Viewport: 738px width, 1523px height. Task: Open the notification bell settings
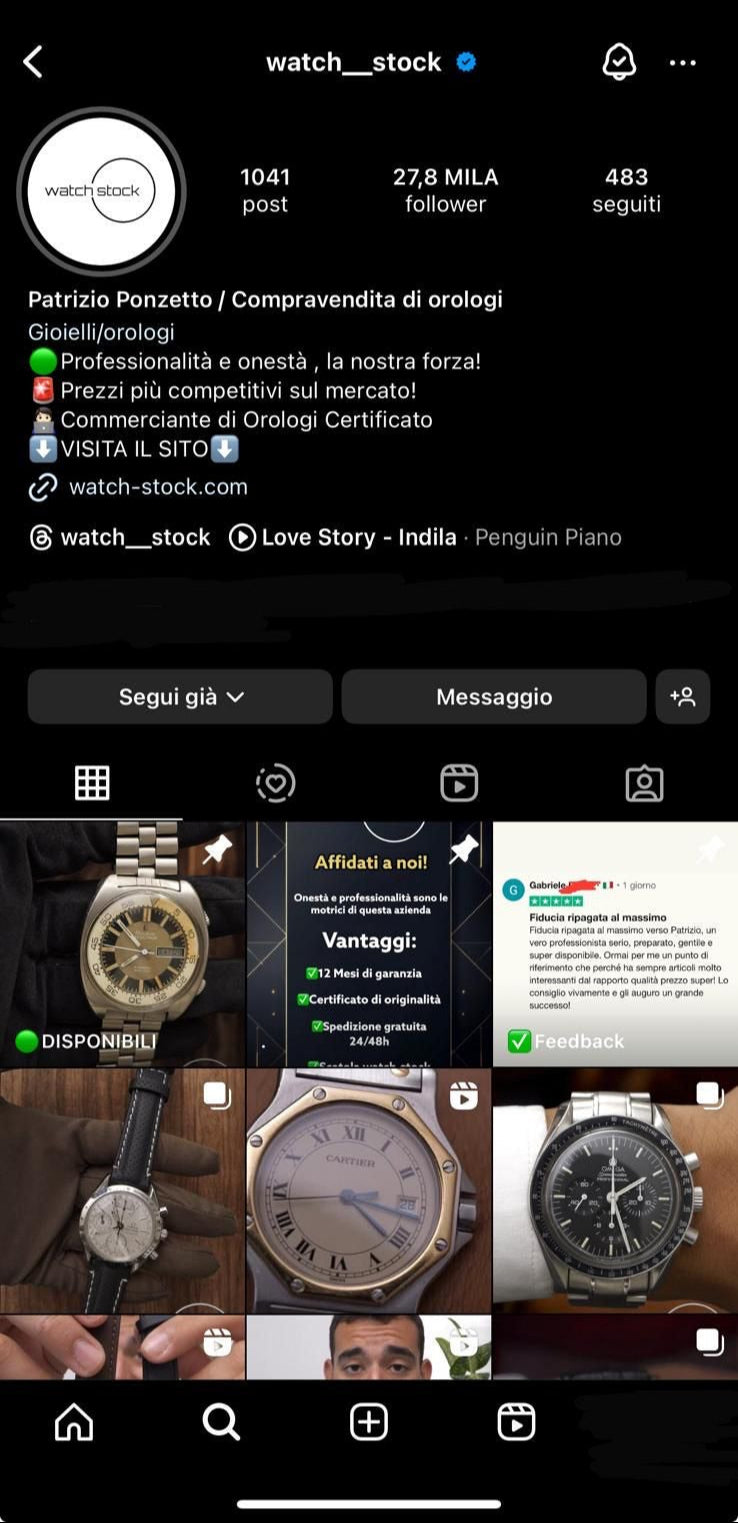pos(619,63)
